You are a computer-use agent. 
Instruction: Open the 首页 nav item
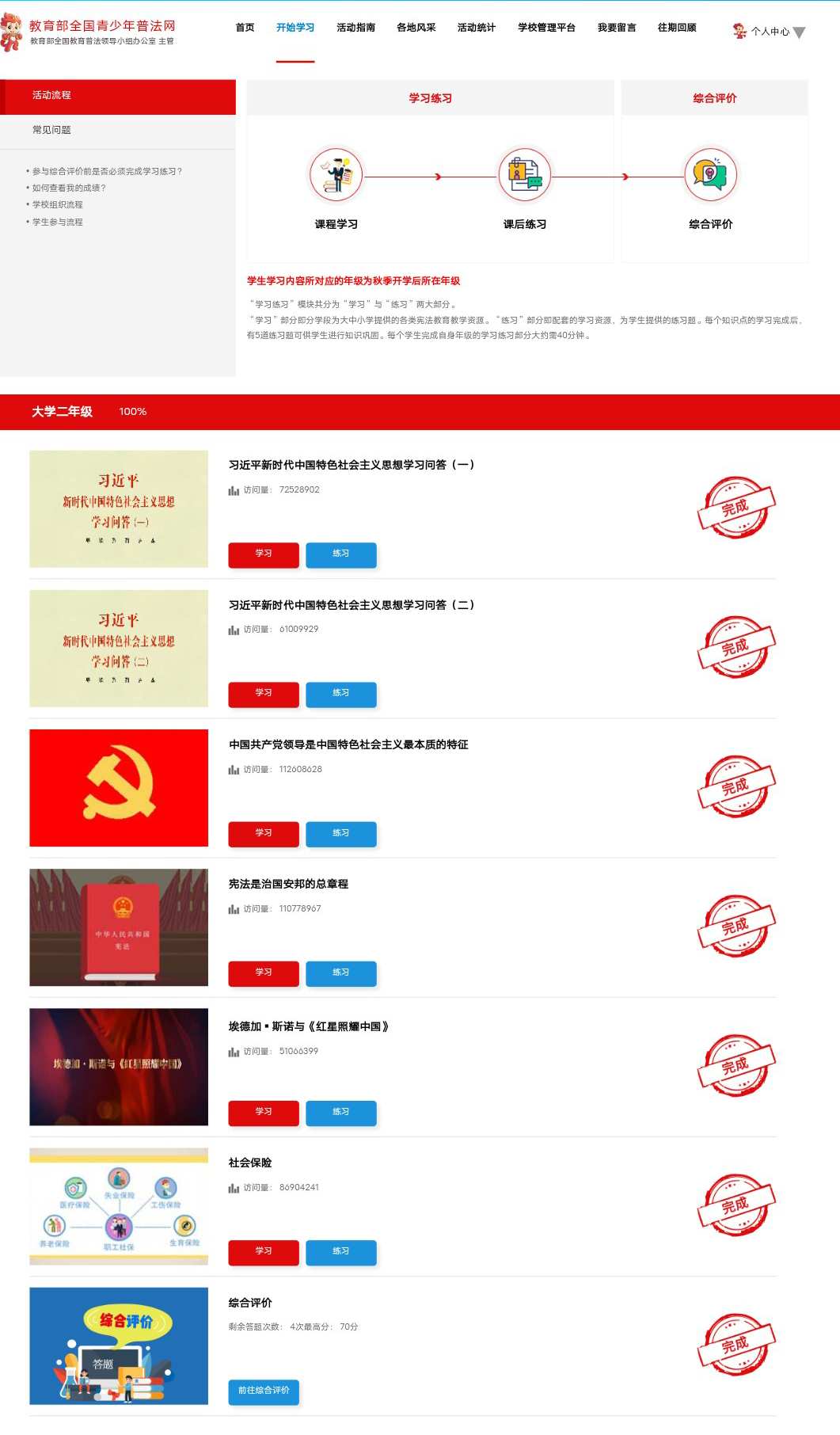[245, 28]
